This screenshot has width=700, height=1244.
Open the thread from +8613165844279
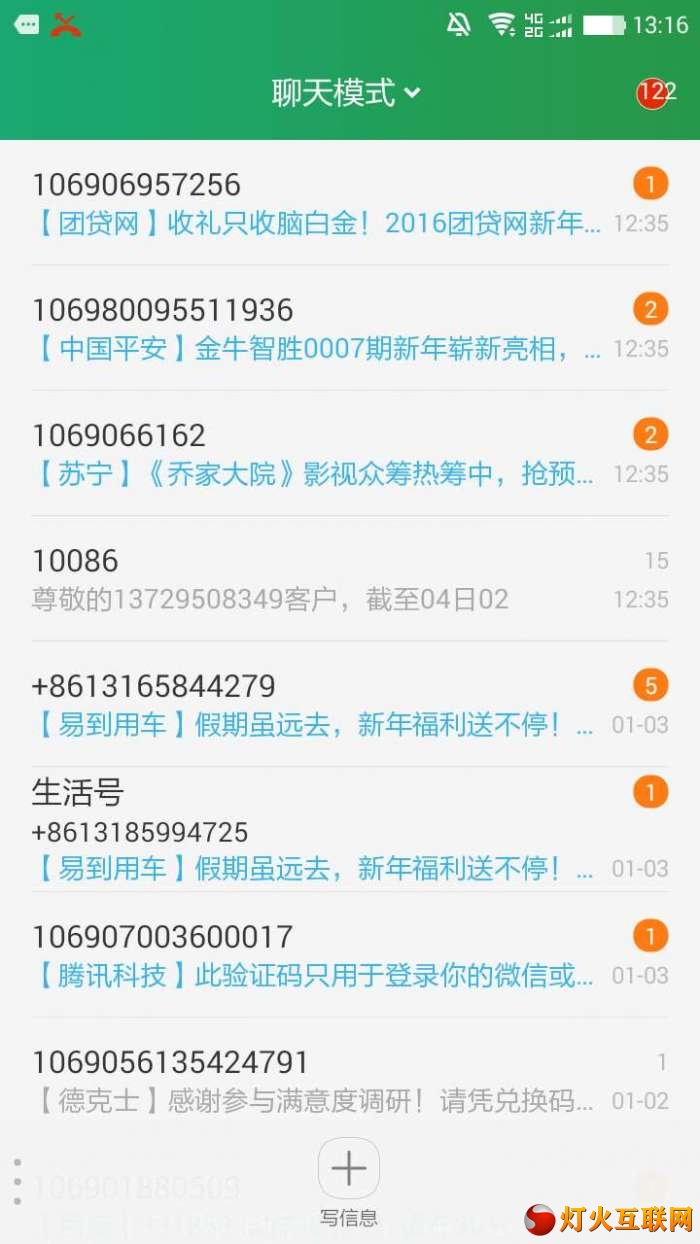350,704
